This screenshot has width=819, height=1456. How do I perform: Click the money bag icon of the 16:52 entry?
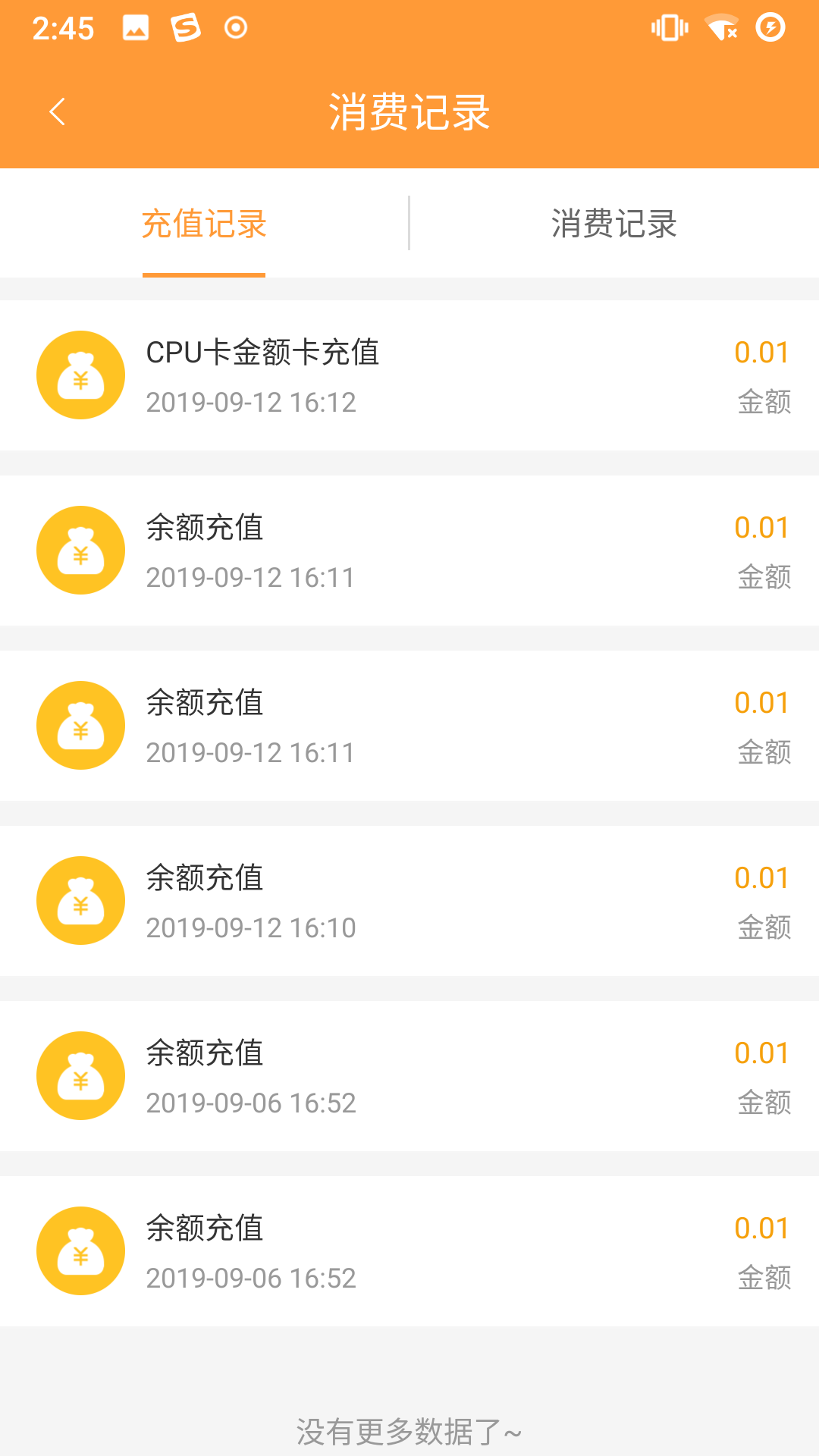(x=80, y=1076)
